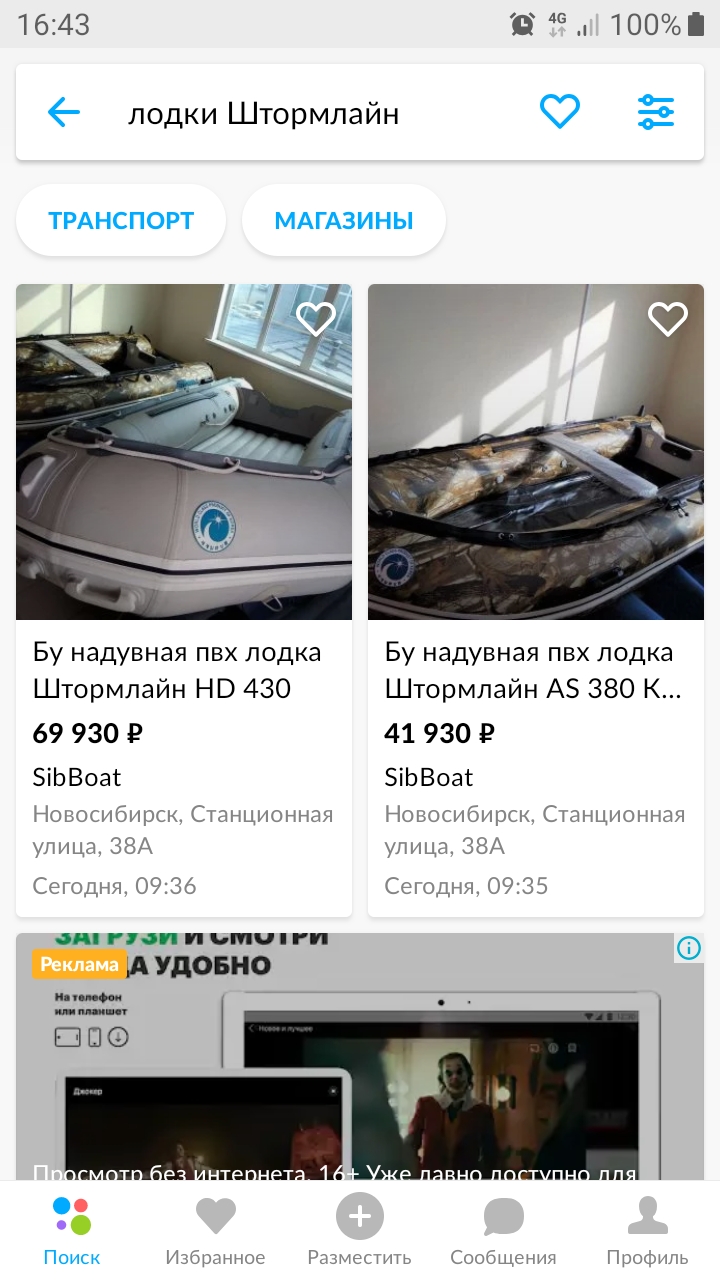
Task: Select the Транспорт category chip
Action: pyautogui.click(x=121, y=220)
